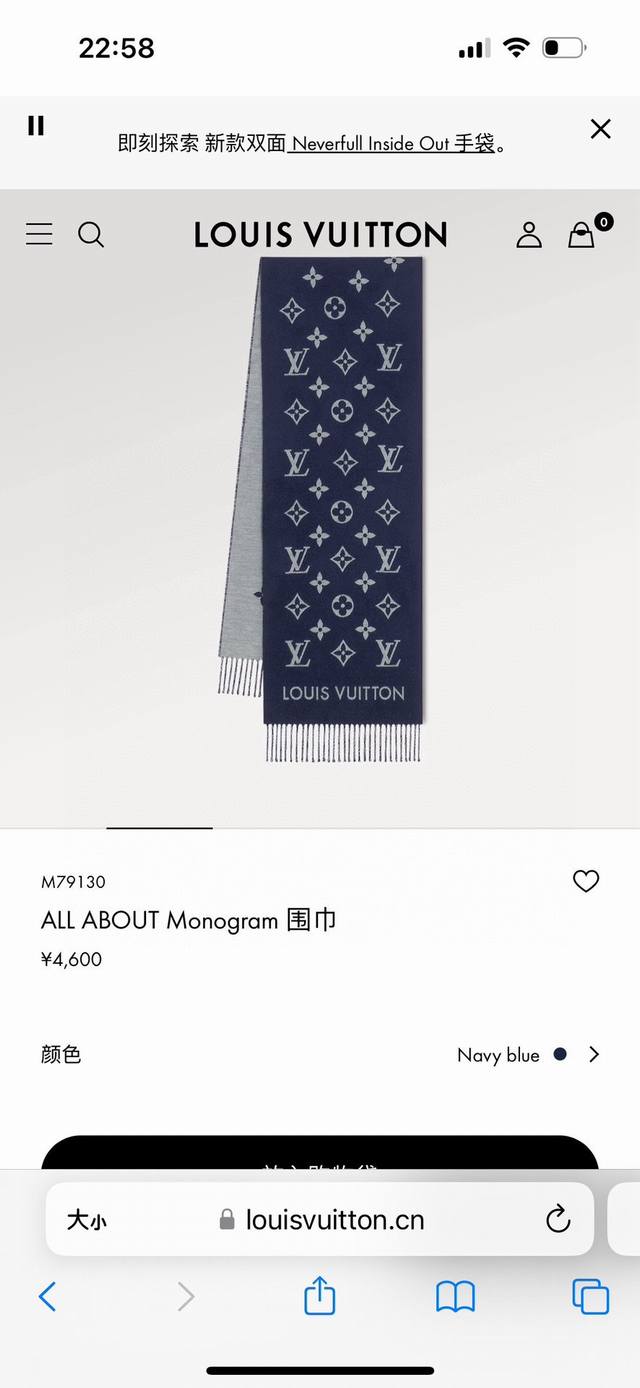Show open Safari tabs
The height and width of the screenshot is (1388, 640).
tap(590, 1297)
